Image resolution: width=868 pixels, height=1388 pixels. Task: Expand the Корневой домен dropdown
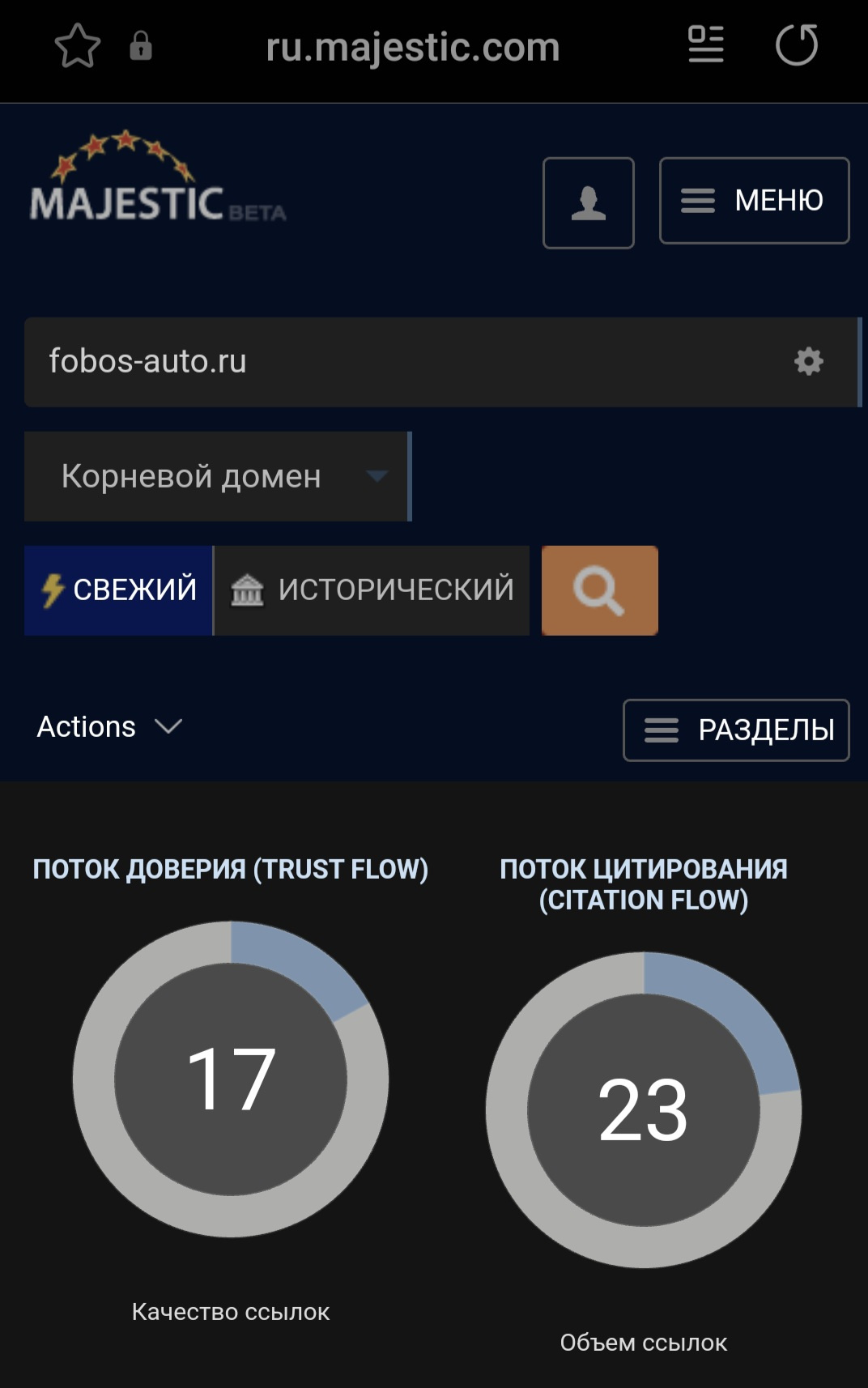pos(217,476)
